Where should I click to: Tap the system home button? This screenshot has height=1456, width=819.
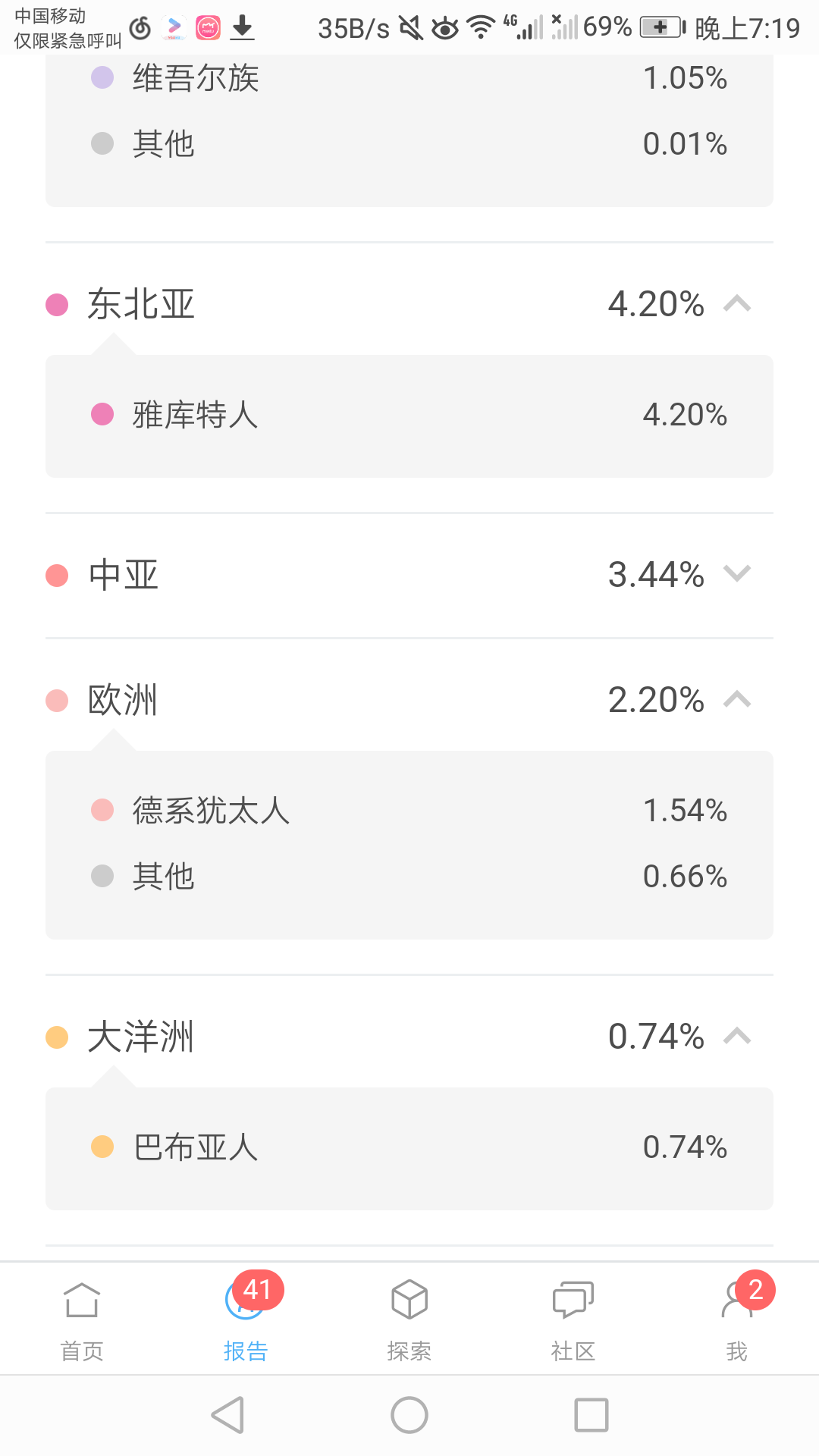tap(409, 1415)
